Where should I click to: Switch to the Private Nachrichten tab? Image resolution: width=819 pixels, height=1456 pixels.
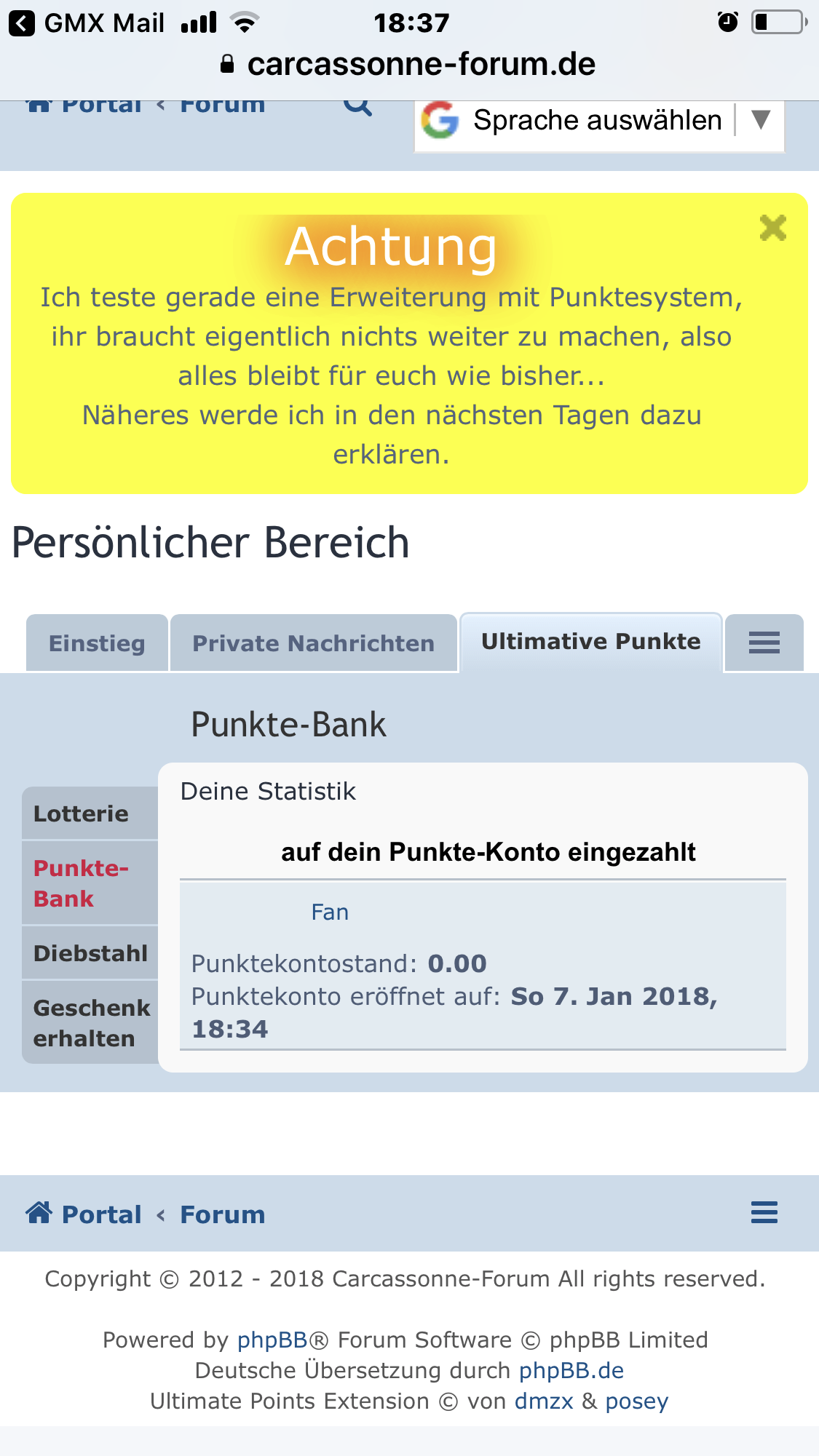click(313, 643)
